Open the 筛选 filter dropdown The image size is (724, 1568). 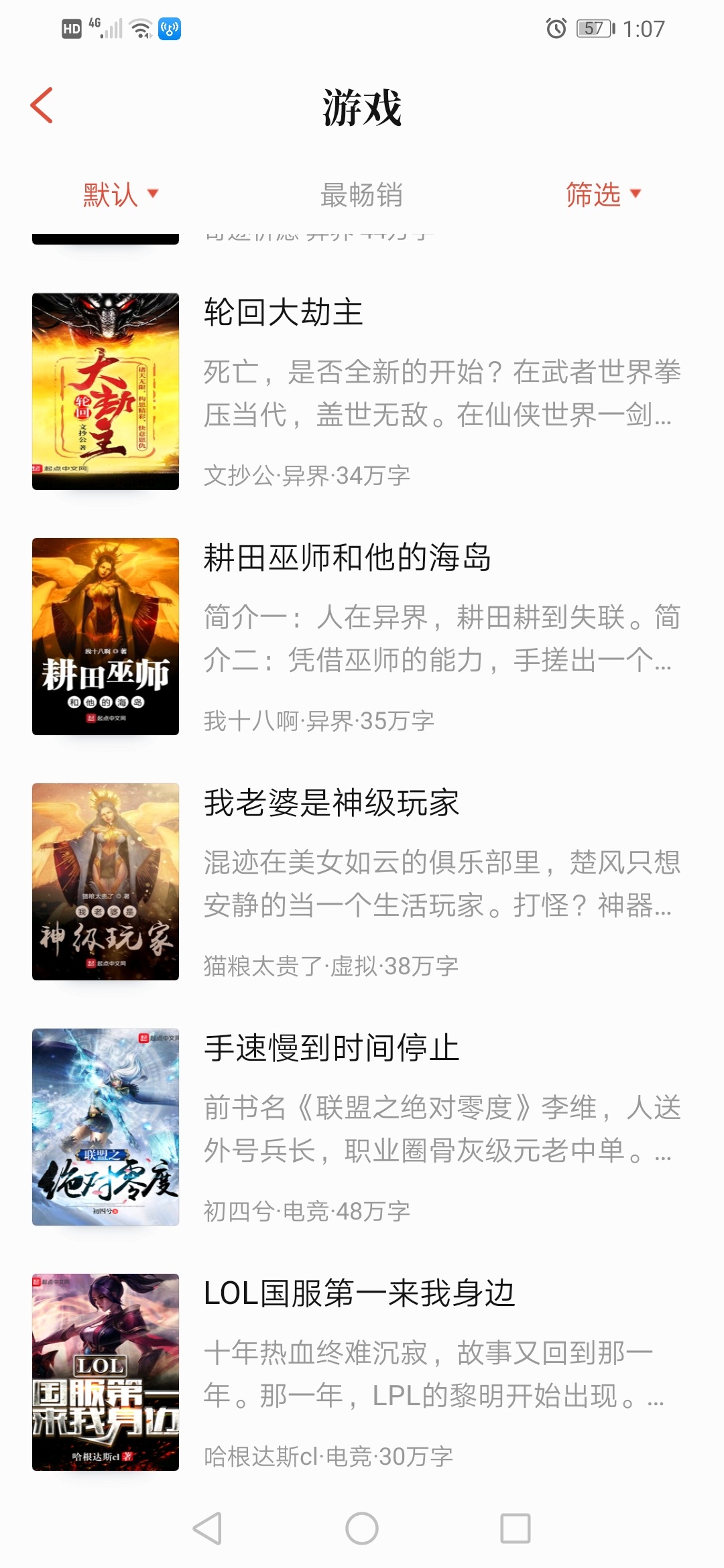pos(603,195)
